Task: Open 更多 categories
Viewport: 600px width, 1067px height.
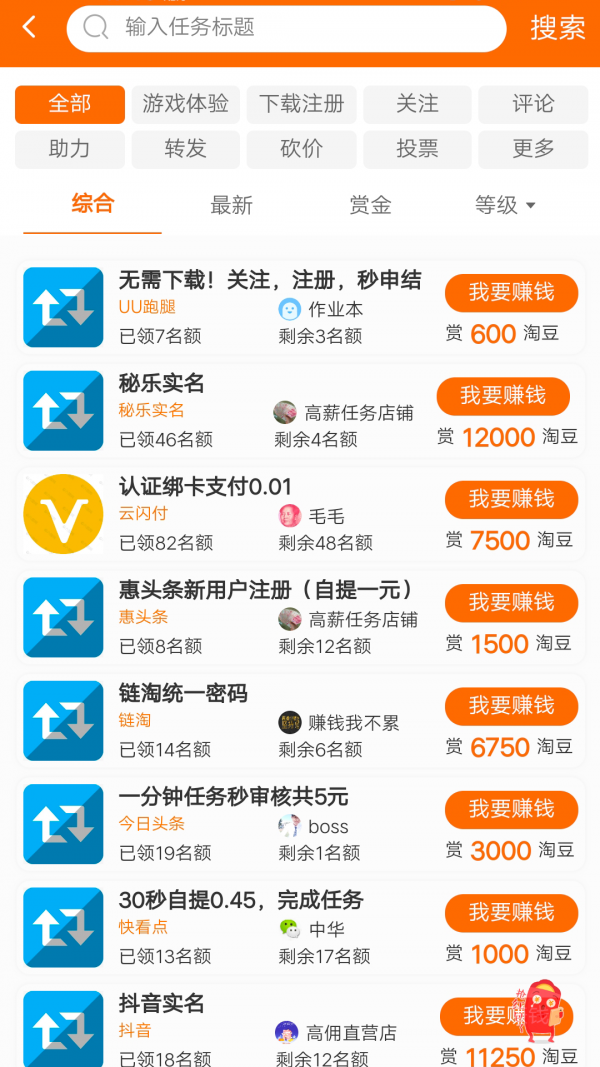Action: (533, 149)
